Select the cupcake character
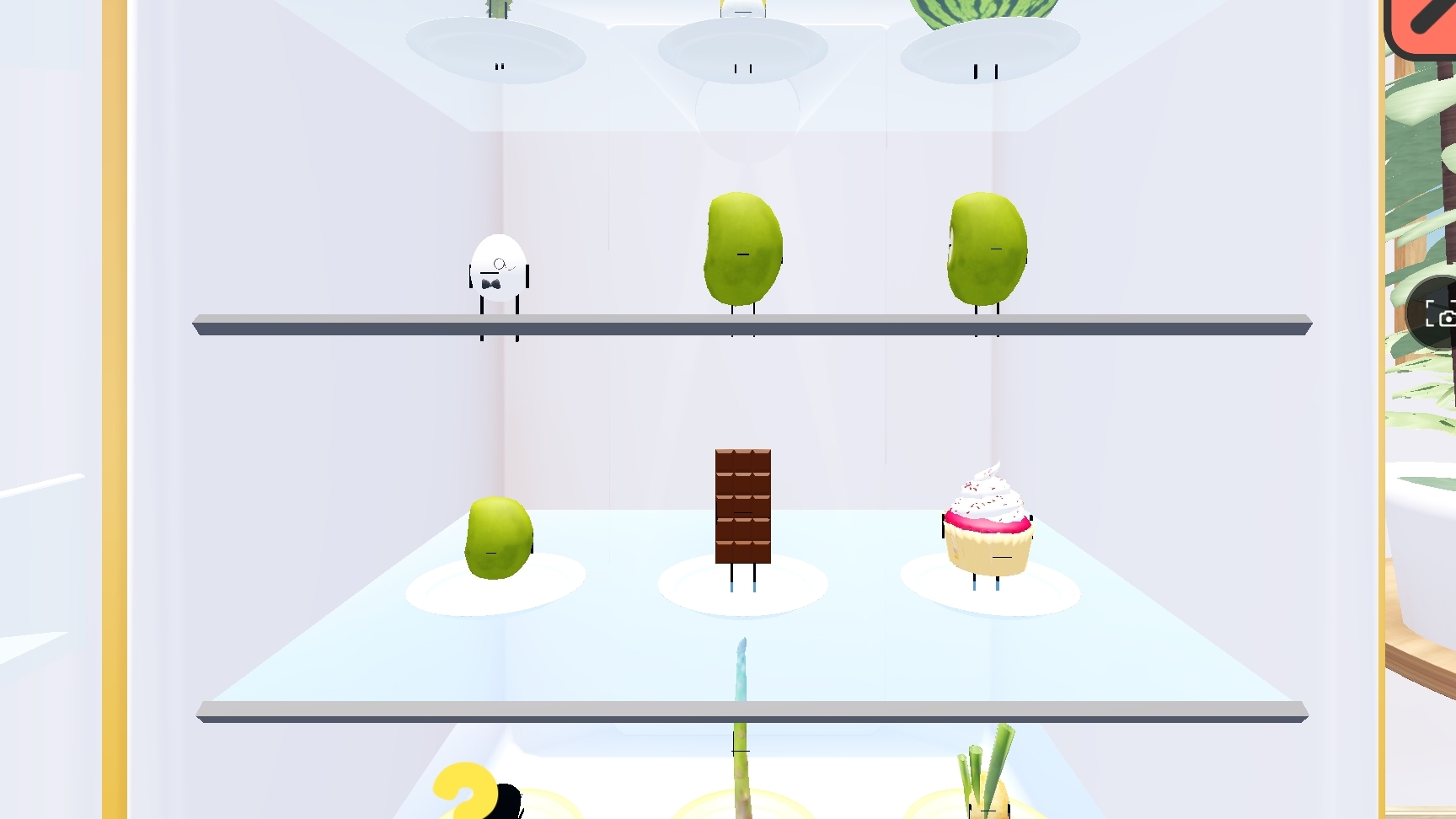The width and height of the screenshot is (1456, 819). [988, 523]
